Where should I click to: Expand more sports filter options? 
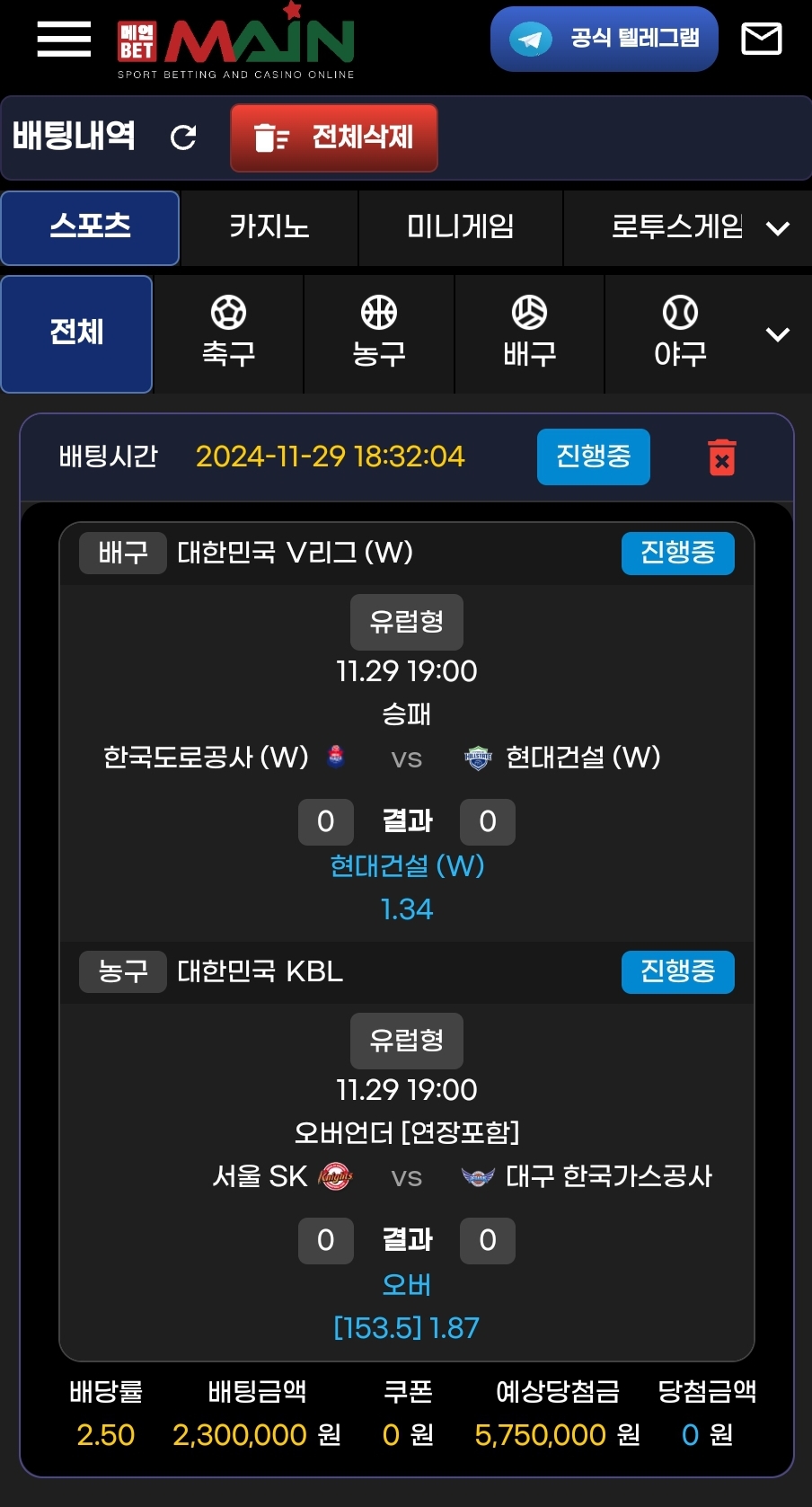point(778,334)
